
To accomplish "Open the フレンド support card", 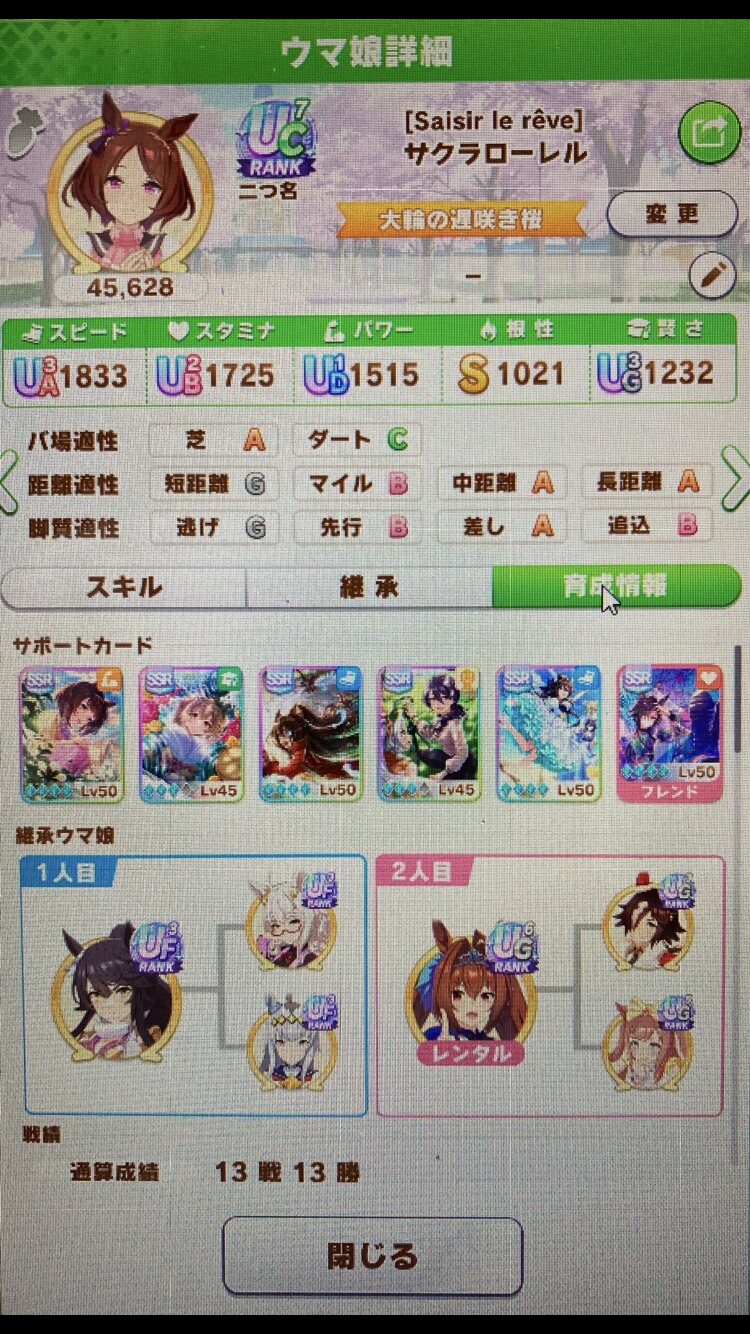I will 670,734.
